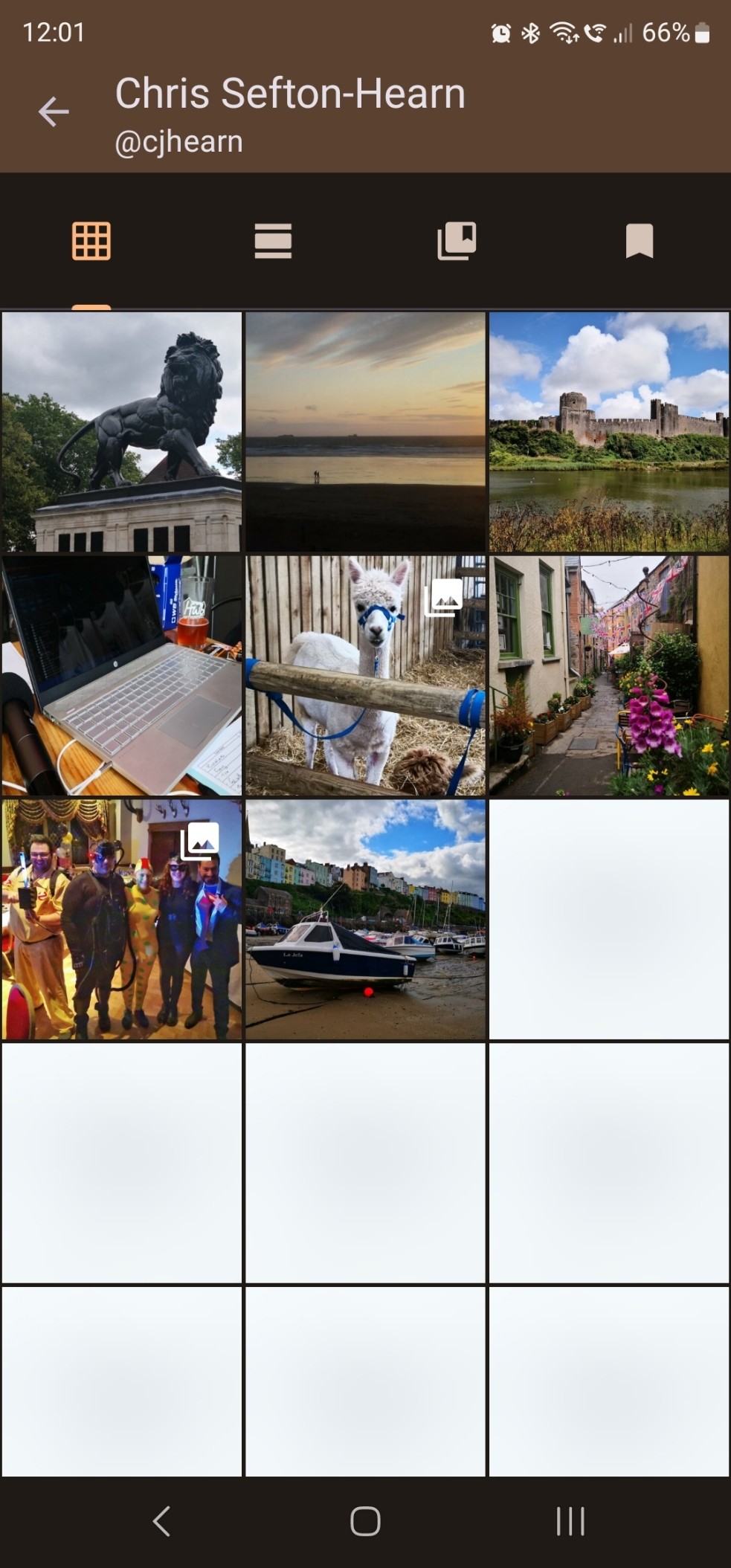731x1568 pixels.
Task: Open recent apps from navigation bar
Action: [570, 1521]
